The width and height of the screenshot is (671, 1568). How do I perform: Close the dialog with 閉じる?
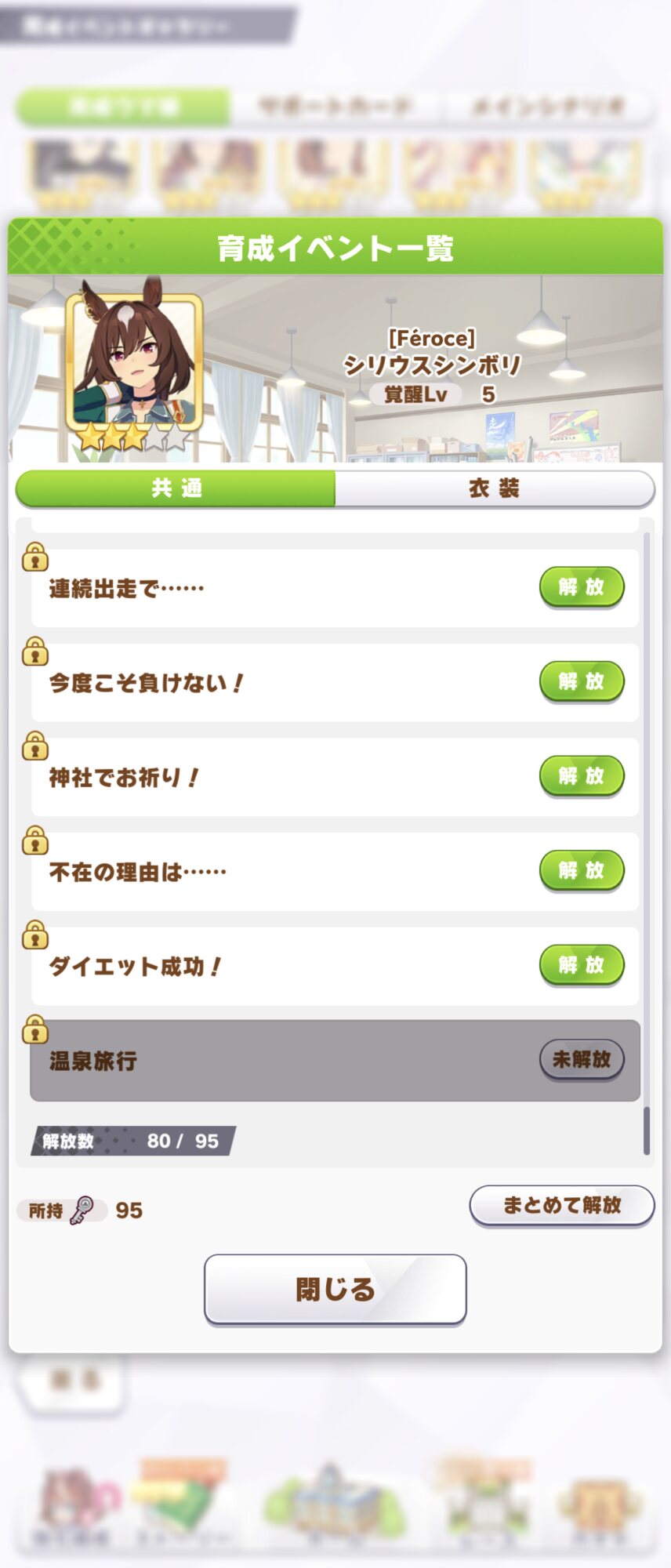click(x=335, y=1290)
